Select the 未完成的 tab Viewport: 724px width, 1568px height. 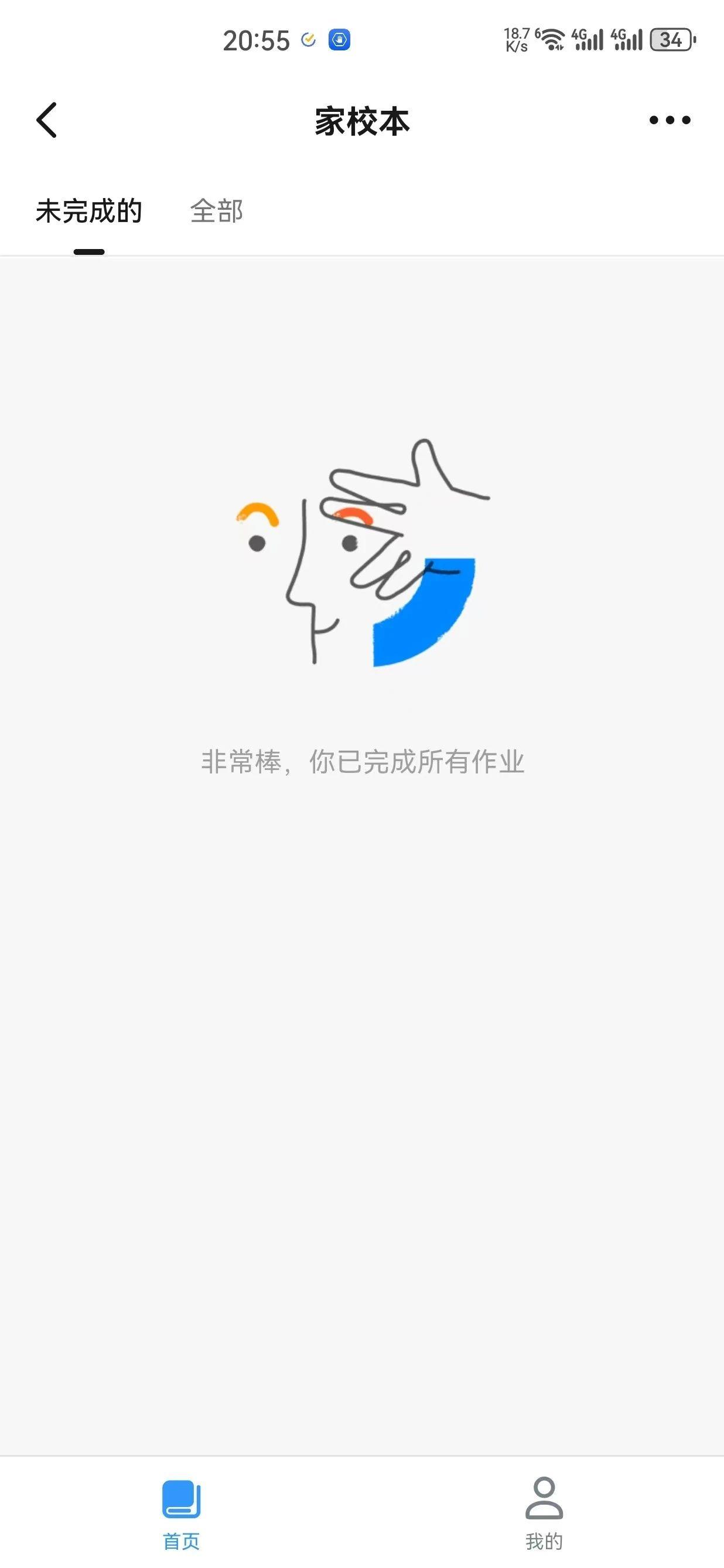(x=89, y=212)
